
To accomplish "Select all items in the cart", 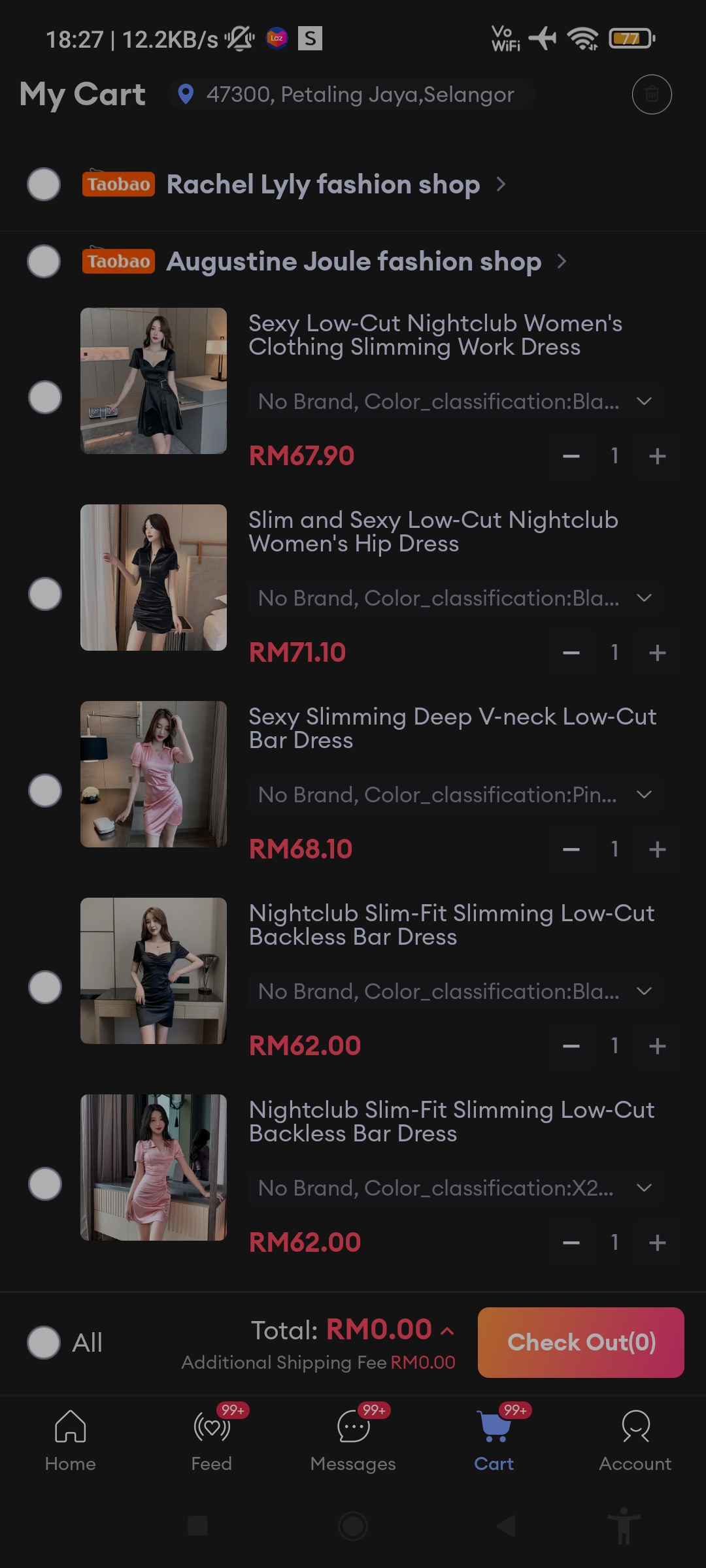I will (x=44, y=1343).
